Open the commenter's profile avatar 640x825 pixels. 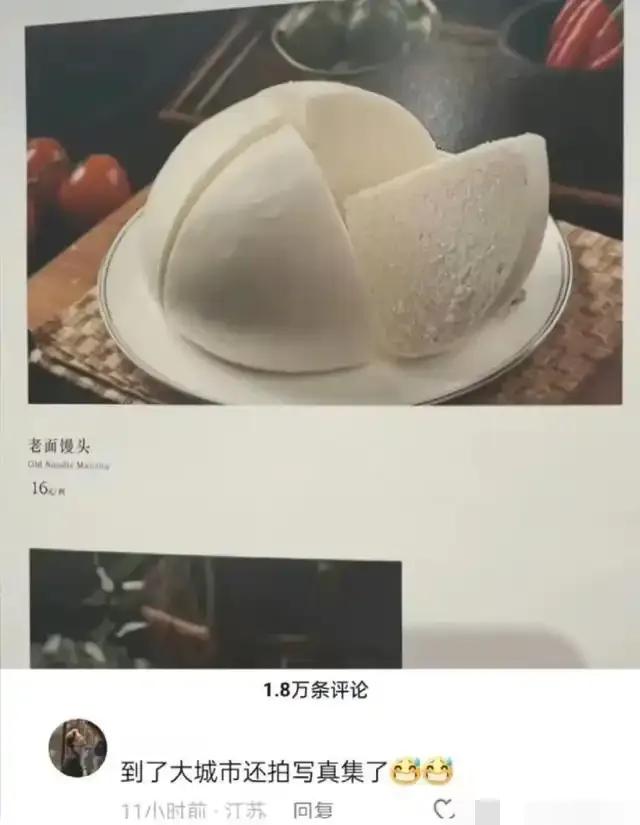pos(77,748)
